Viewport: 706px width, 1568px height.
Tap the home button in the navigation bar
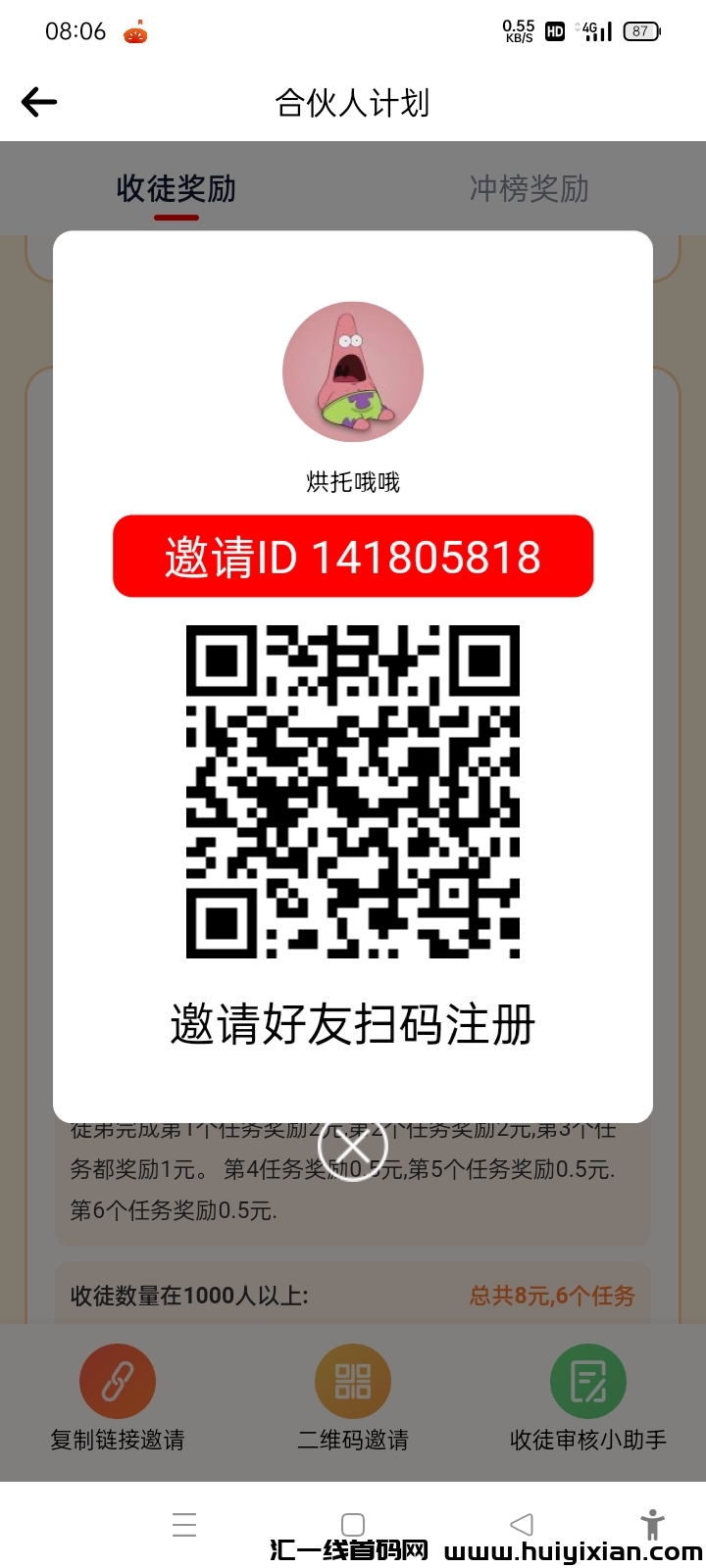[x=352, y=1524]
